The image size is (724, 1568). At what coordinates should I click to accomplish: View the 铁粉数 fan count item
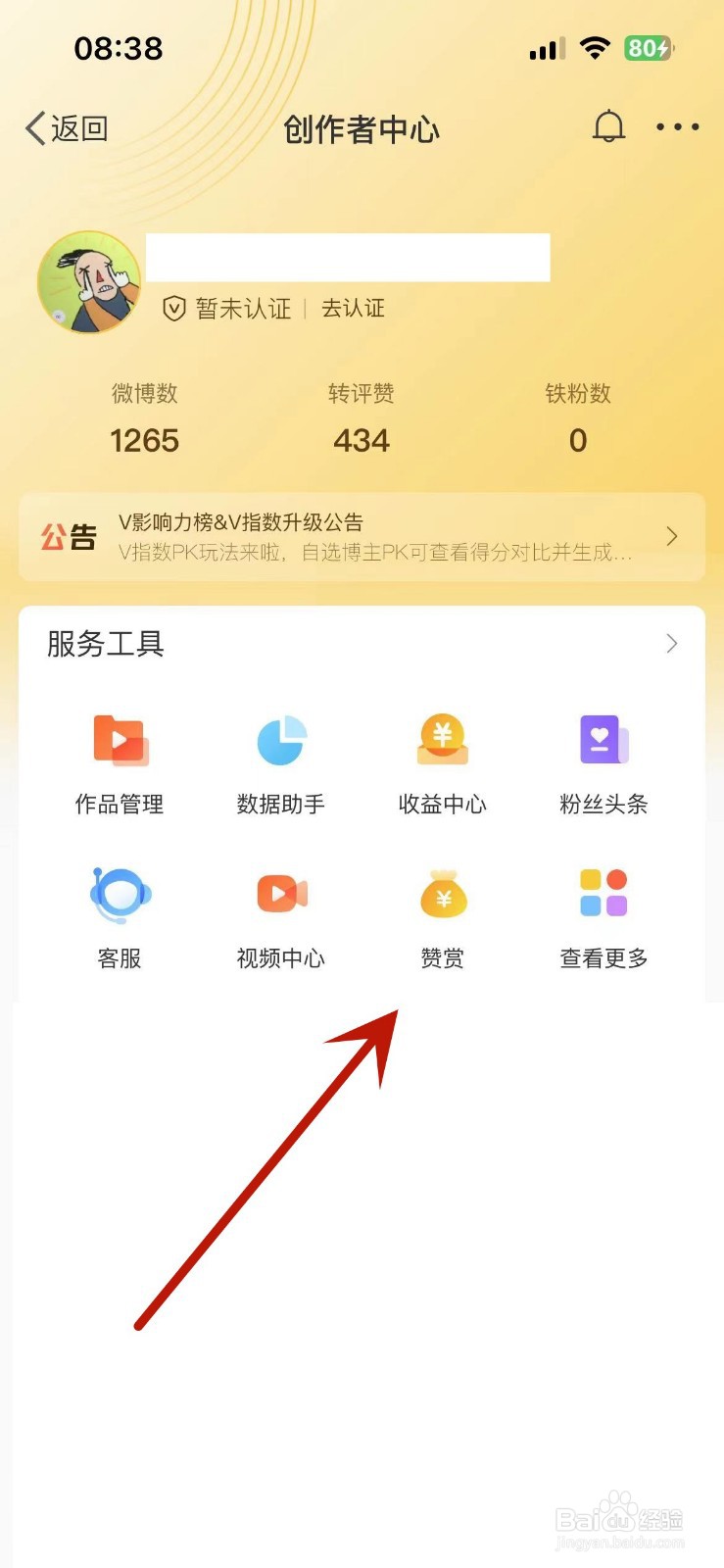(x=578, y=416)
